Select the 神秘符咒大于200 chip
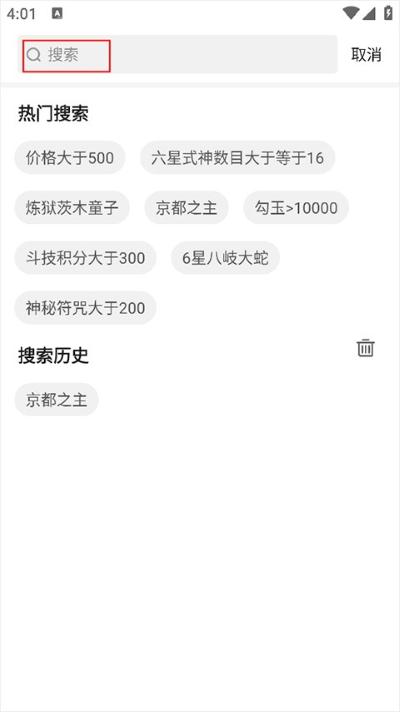 (x=85, y=308)
